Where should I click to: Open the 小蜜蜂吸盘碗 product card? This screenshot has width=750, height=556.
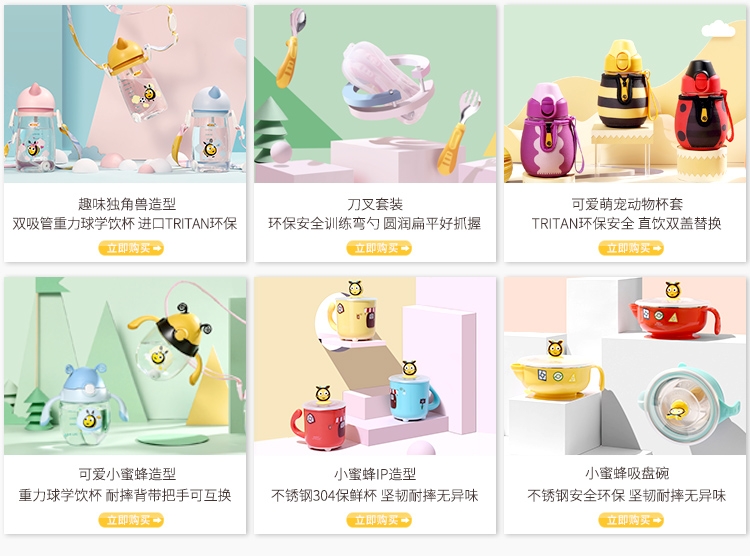627,366
